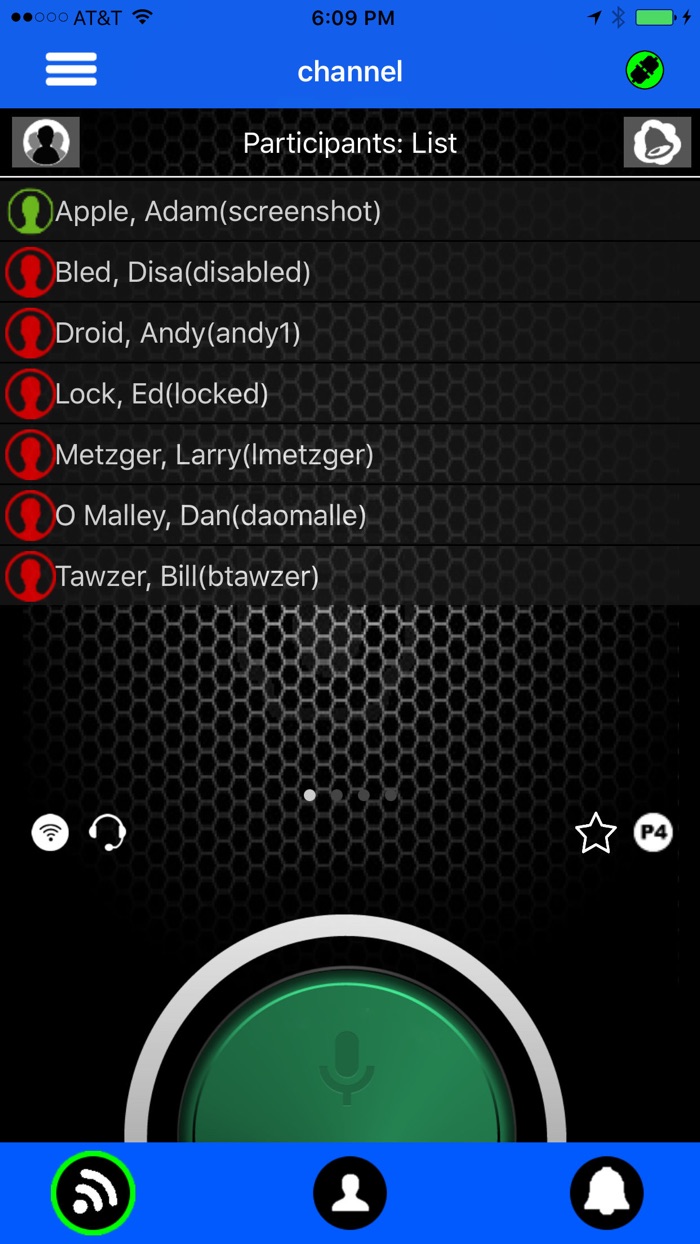
Task: Select participant Lock, Ed(locked)
Action: click(x=350, y=394)
